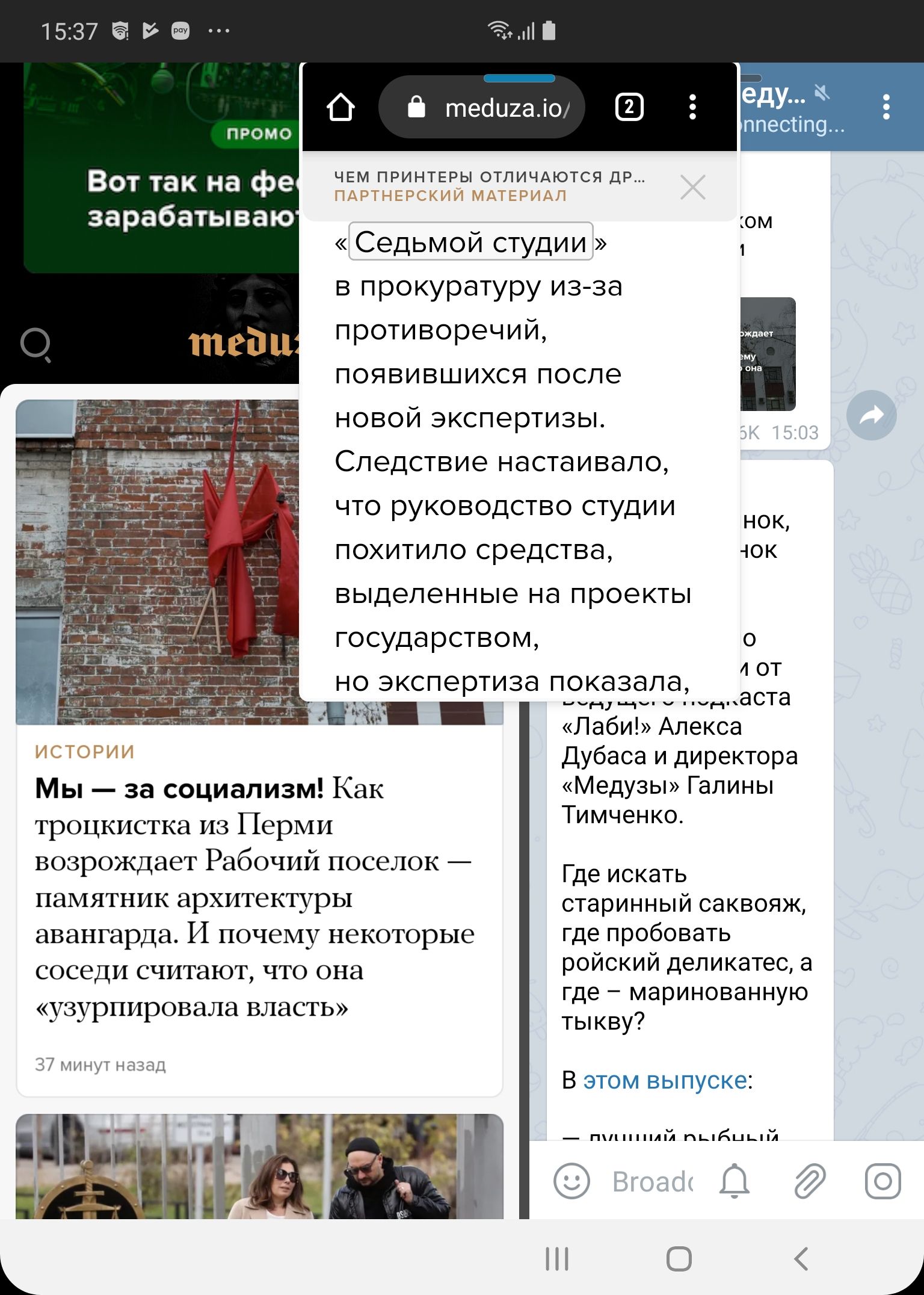Tap the Broadcast message field
The width and height of the screenshot is (924, 1295).
point(652,1181)
